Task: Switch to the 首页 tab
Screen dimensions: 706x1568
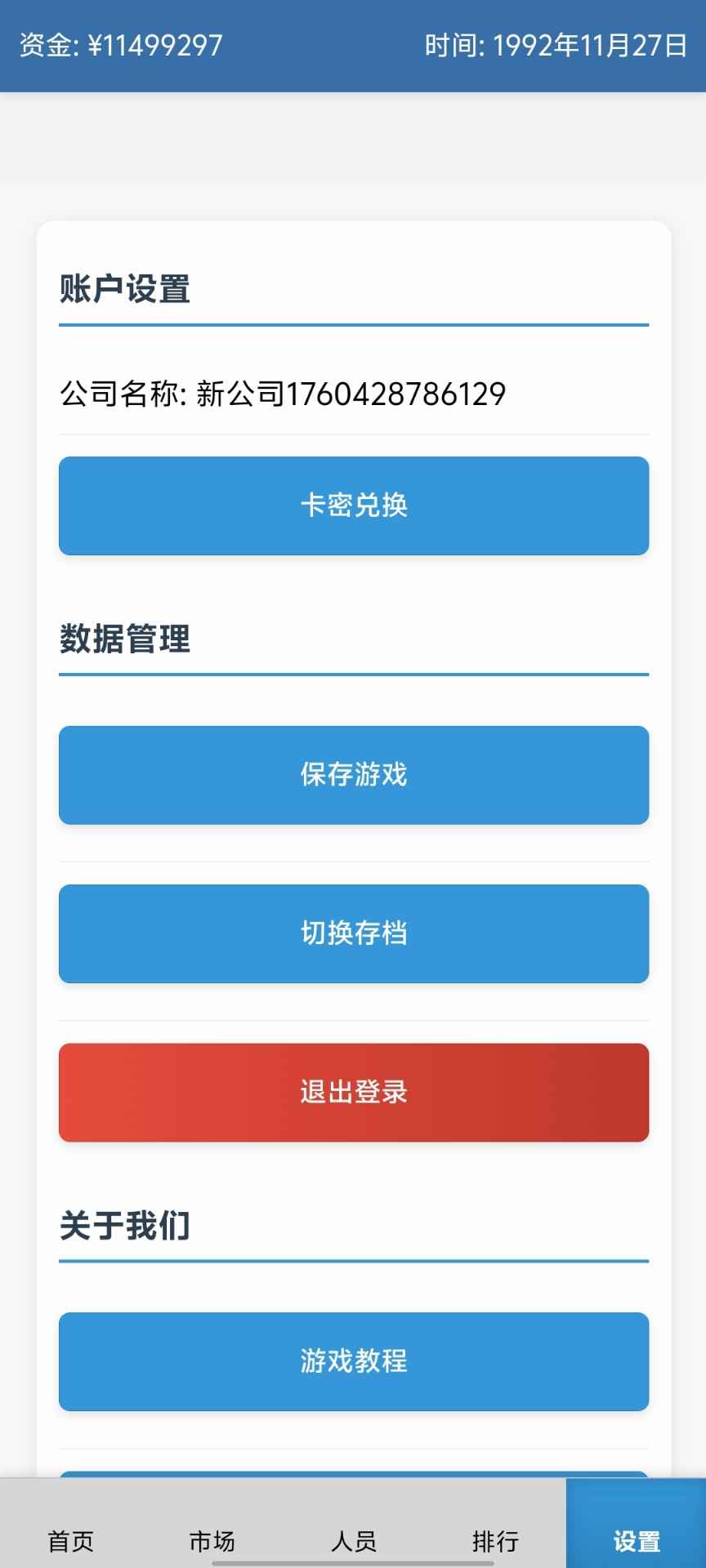Action: [71, 1540]
